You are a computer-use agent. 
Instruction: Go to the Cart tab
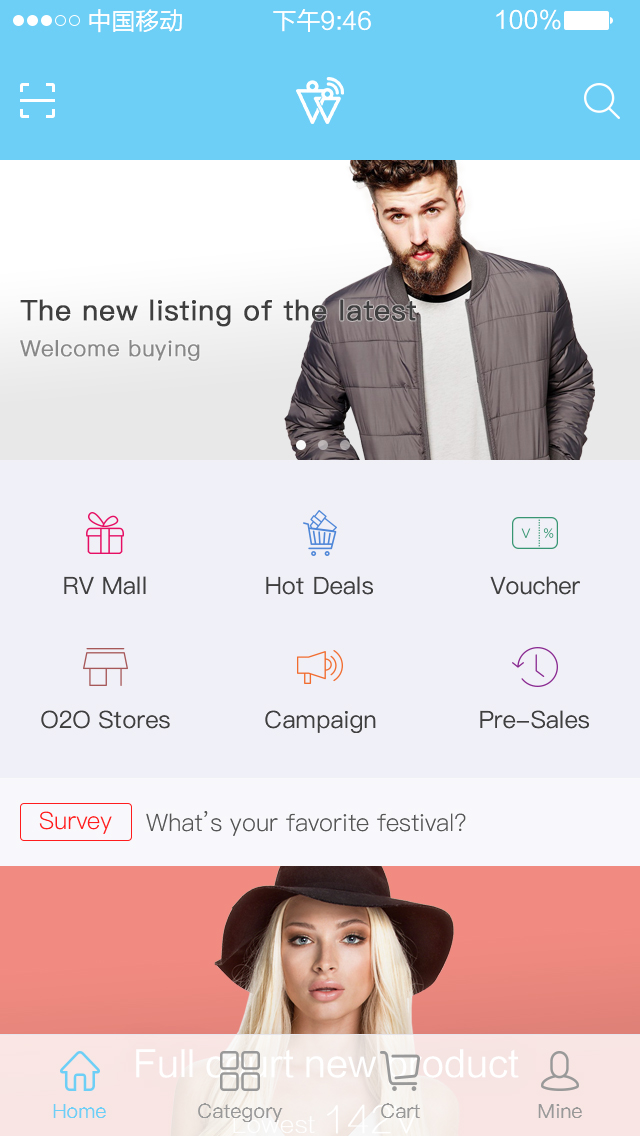coord(400,1085)
